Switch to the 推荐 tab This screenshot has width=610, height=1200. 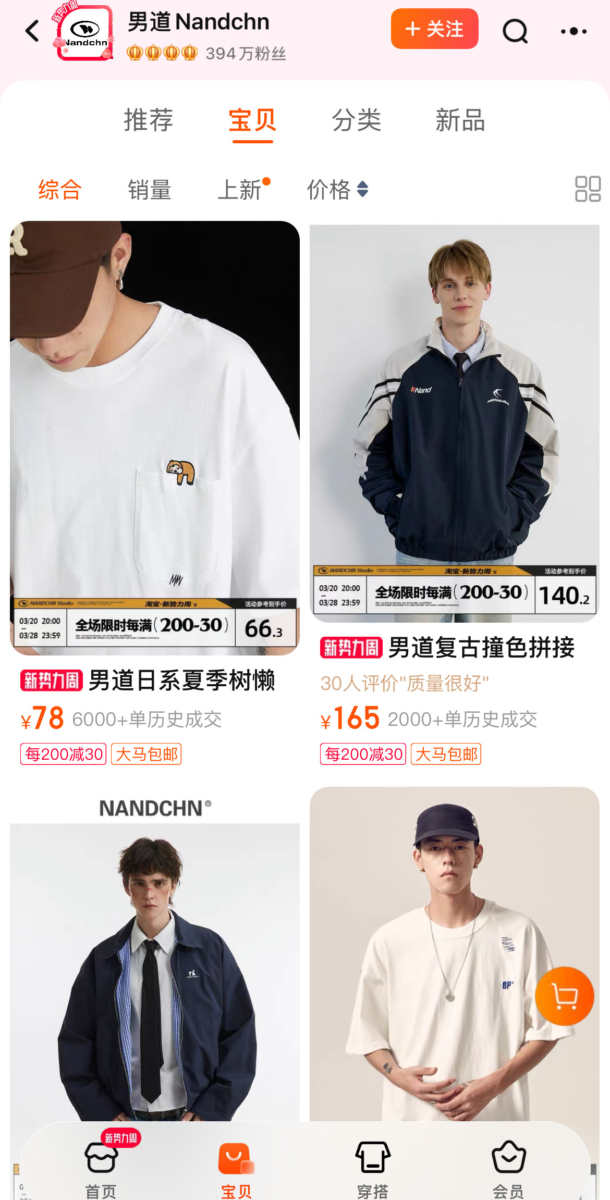(x=148, y=121)
